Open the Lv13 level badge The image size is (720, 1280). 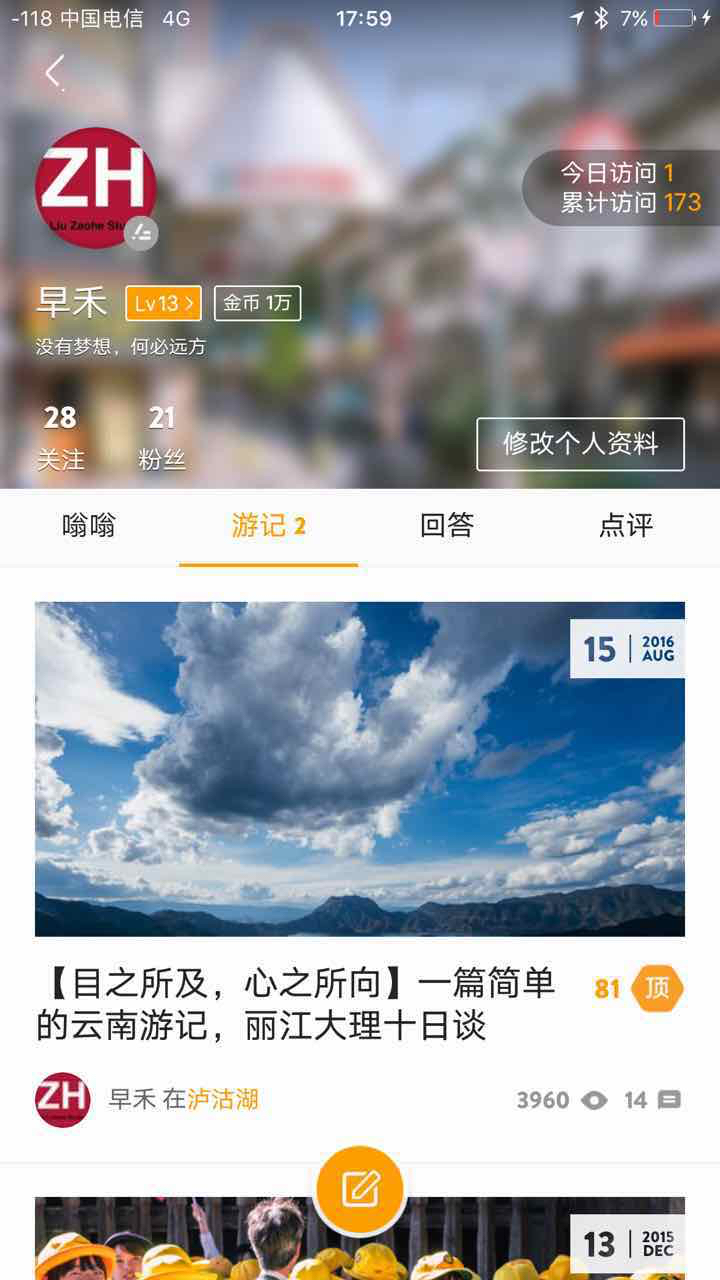163,303
